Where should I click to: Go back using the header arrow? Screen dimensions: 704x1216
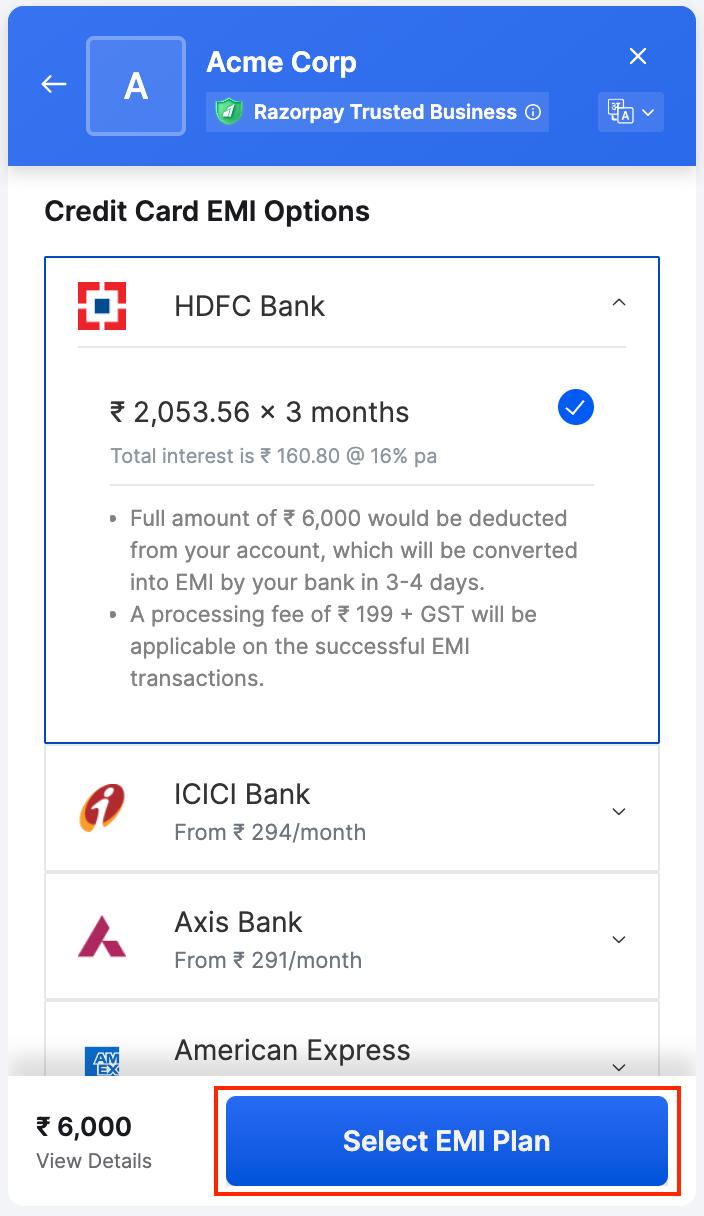(54, 85)
